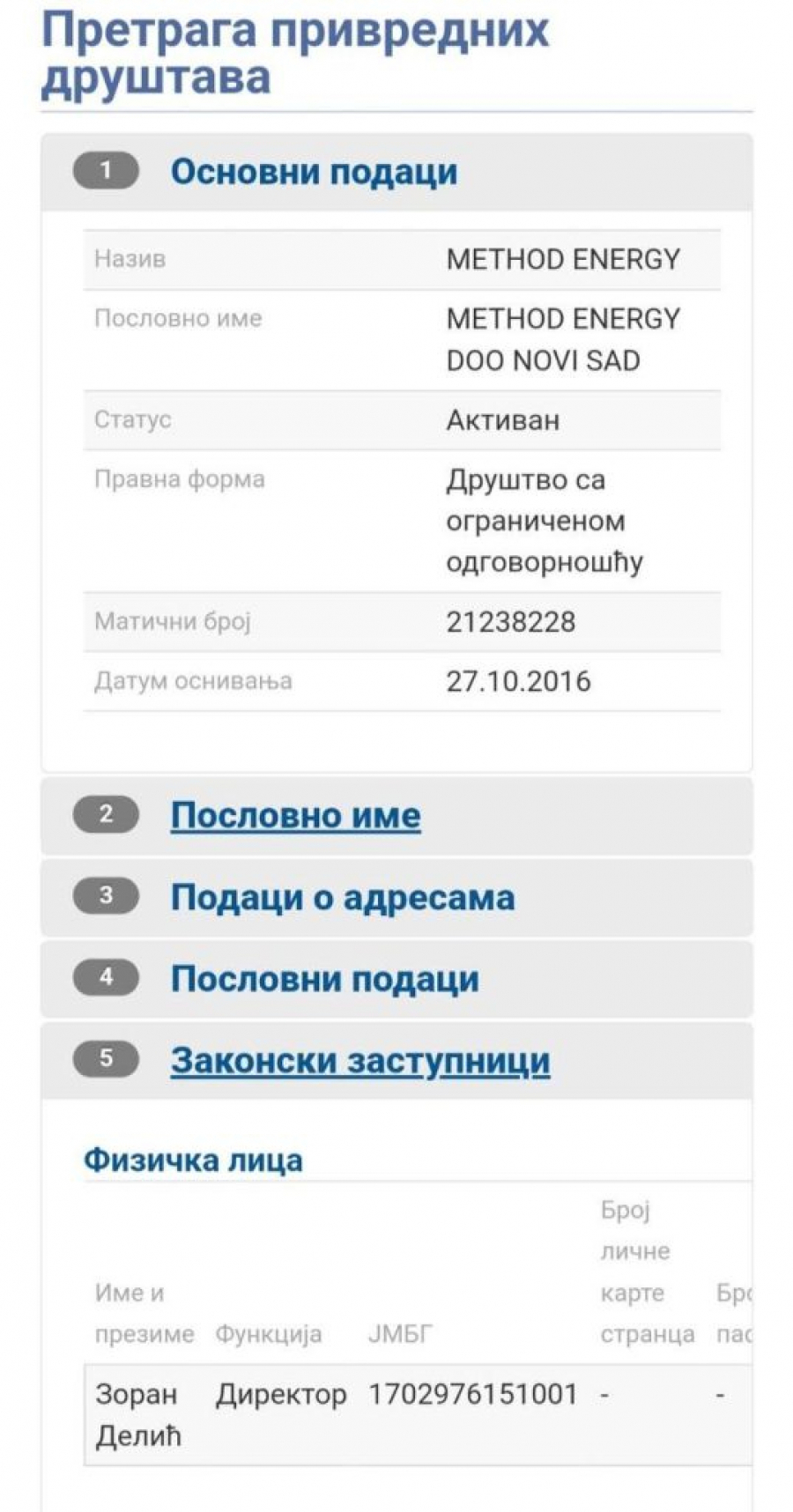Expand the Пословно име section
The image size is (793, 1512).
pos(295,816)
